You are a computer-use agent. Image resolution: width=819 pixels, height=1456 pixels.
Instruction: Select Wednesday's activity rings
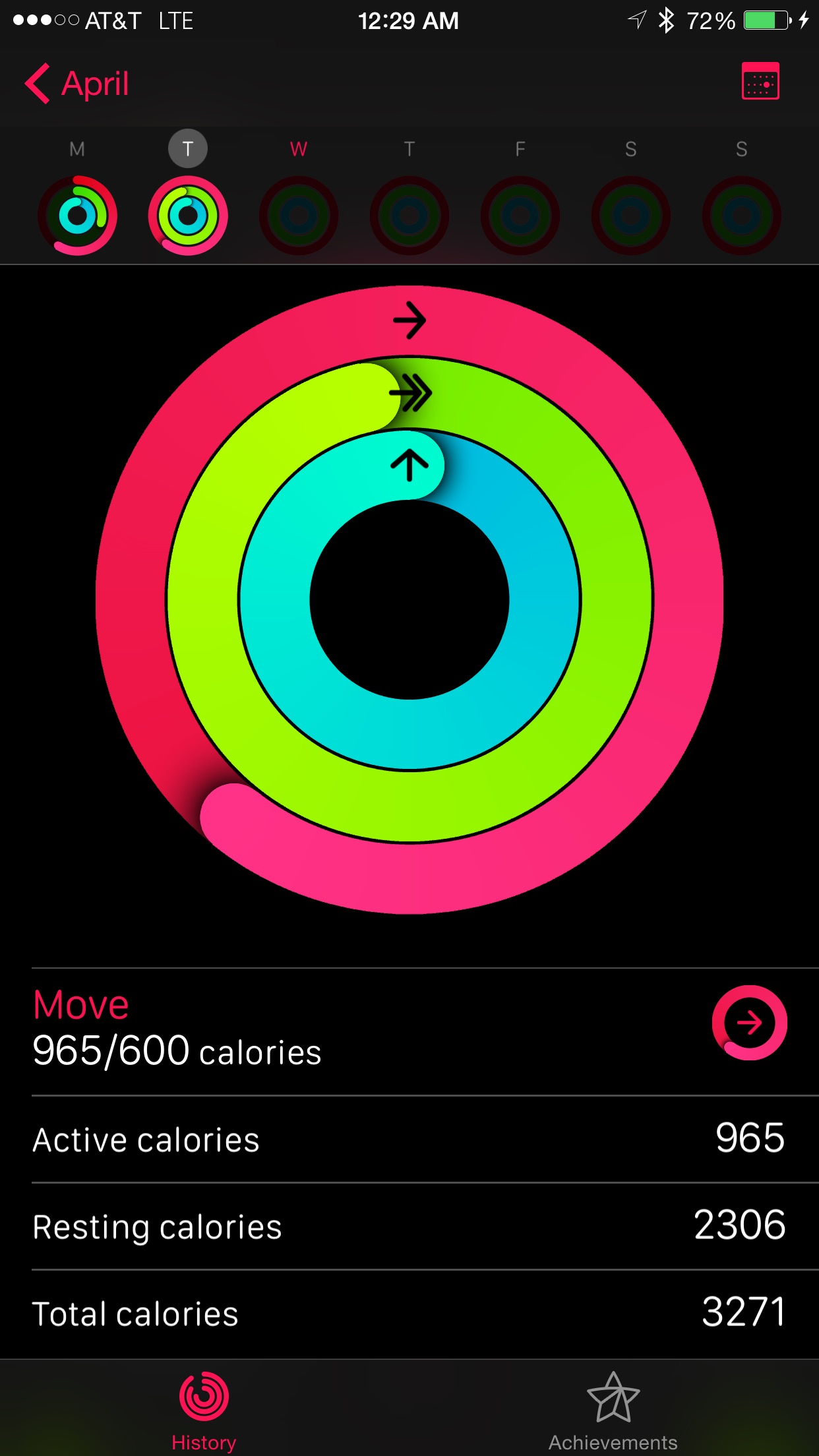point(299,215)
